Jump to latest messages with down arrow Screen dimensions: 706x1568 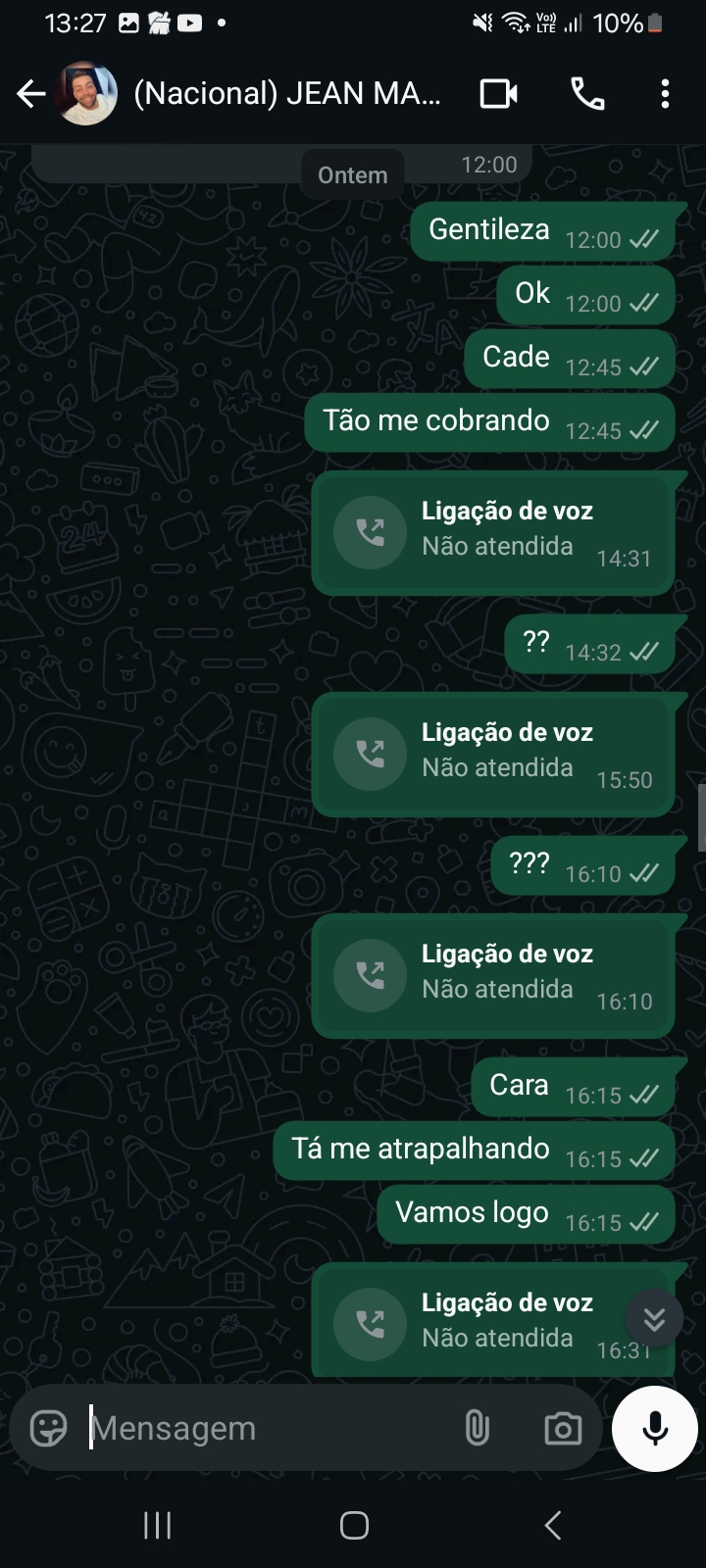(x=654, y=1319)
